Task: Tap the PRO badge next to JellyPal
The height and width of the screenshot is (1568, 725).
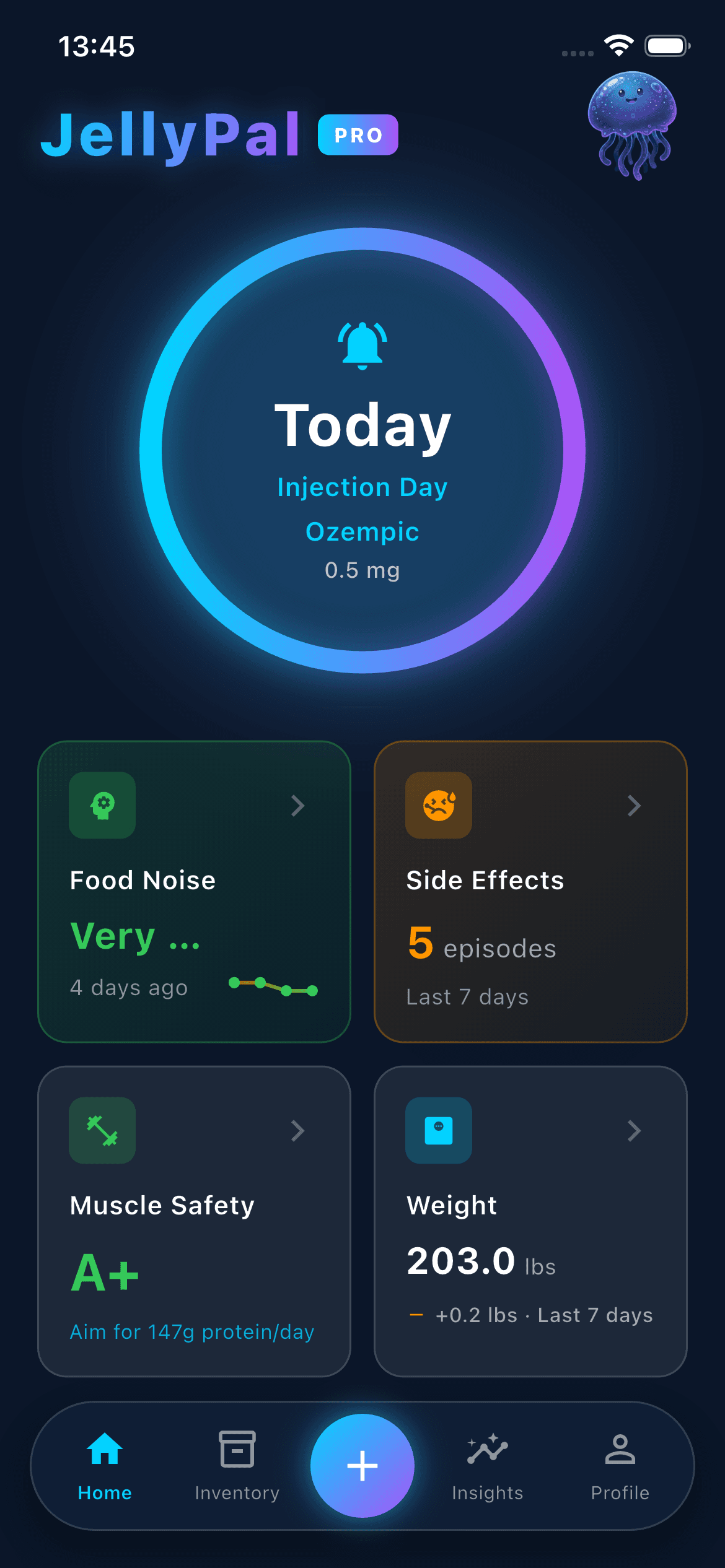Action: click(x=358, y=135)
